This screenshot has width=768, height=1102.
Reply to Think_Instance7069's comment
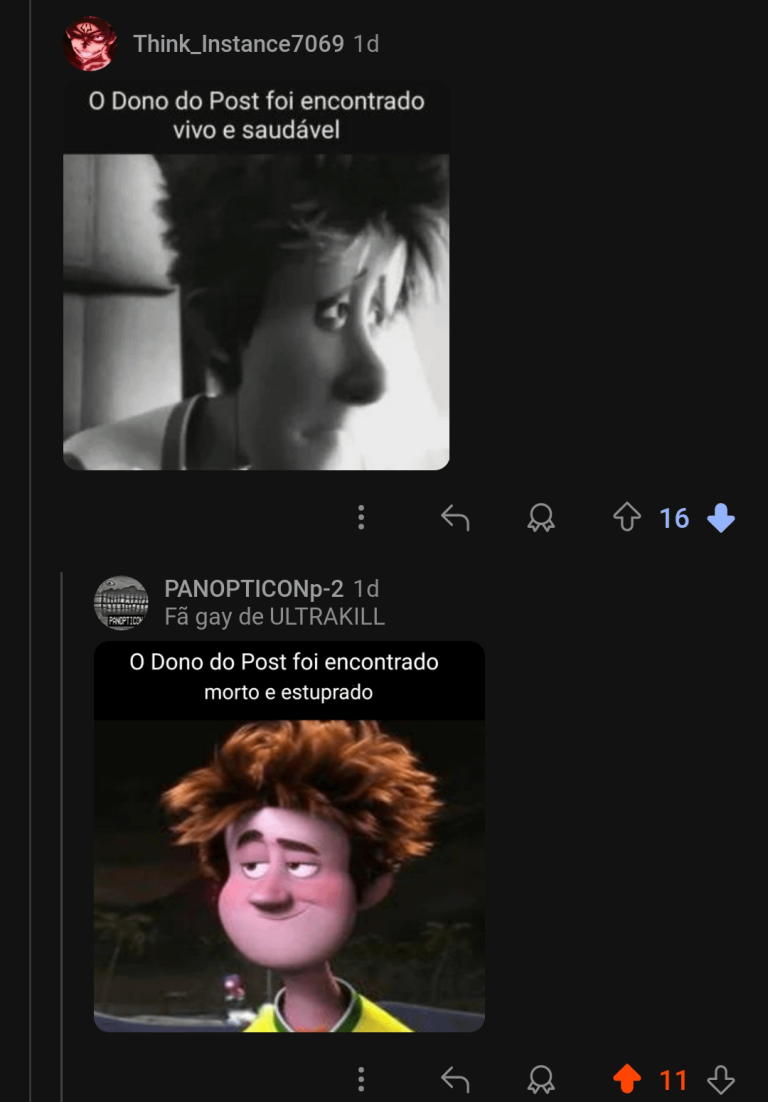point(455,517)
